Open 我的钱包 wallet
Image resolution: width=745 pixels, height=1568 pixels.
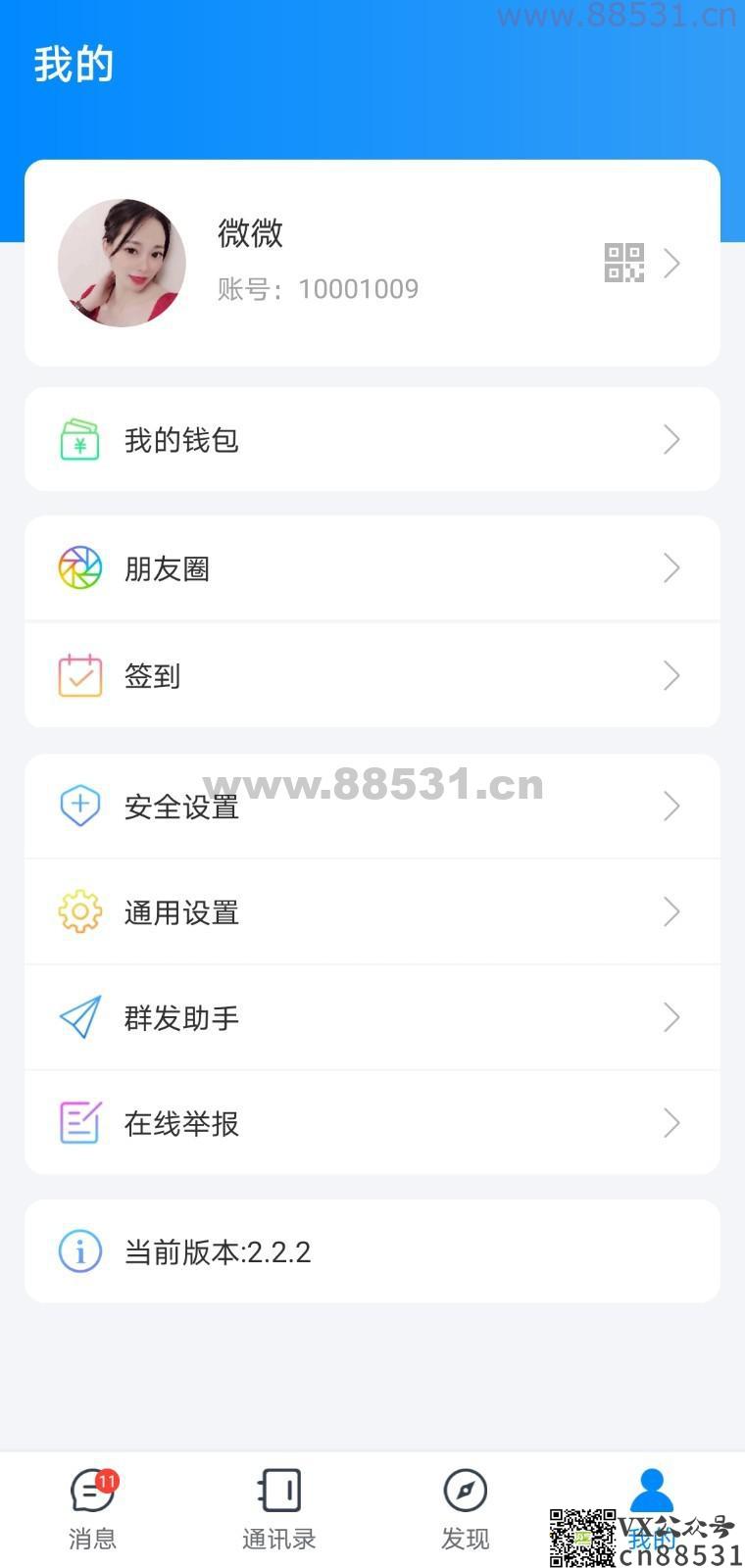(x=372, y=440)
